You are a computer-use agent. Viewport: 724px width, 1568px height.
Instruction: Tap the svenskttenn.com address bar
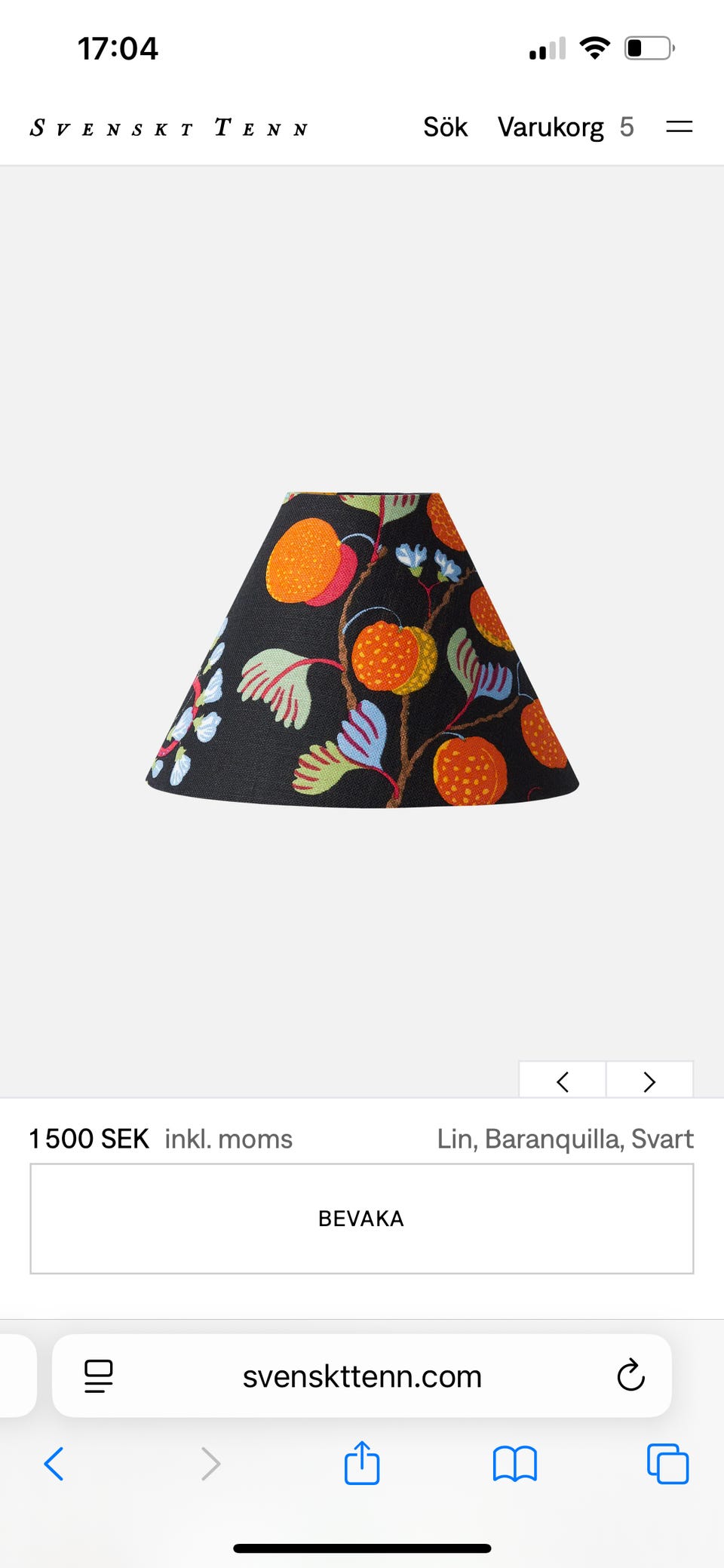362,1376
